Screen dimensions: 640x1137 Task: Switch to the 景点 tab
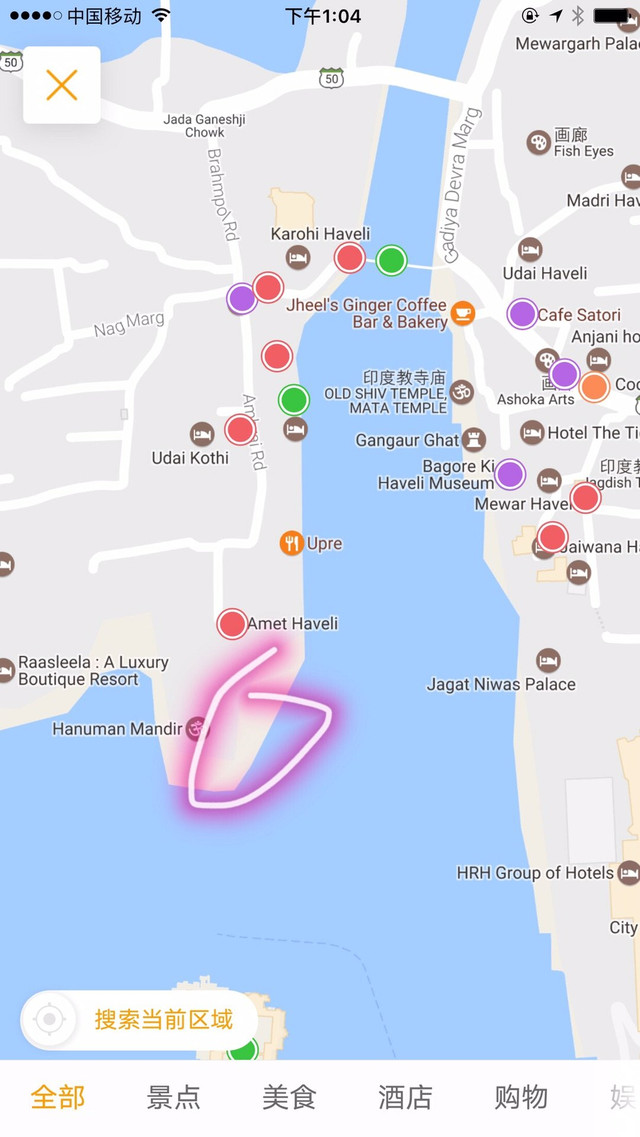click(x=174, y=1097)
